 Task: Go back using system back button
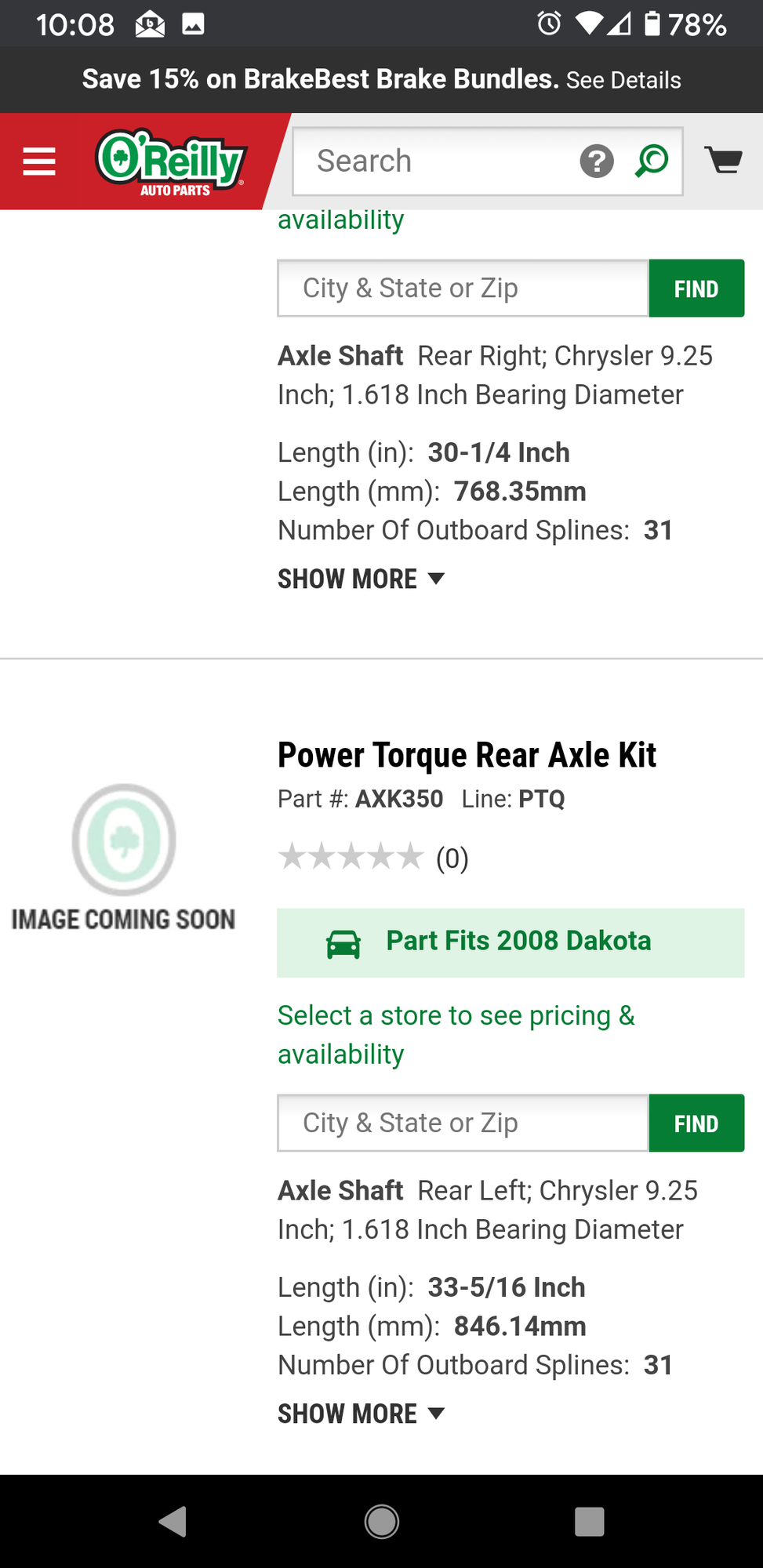(173, 1522)
